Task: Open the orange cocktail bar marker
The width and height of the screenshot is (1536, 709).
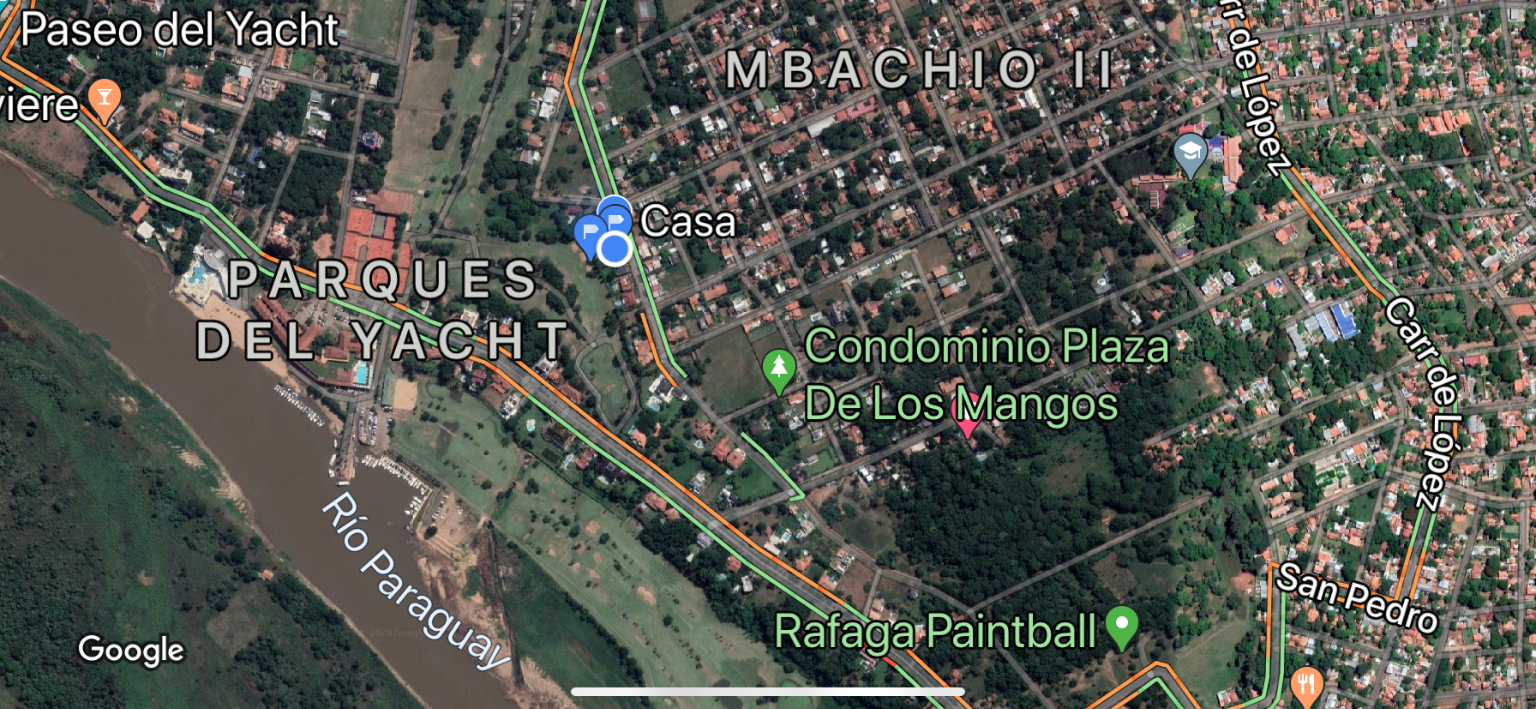Action: coord(104,99)
